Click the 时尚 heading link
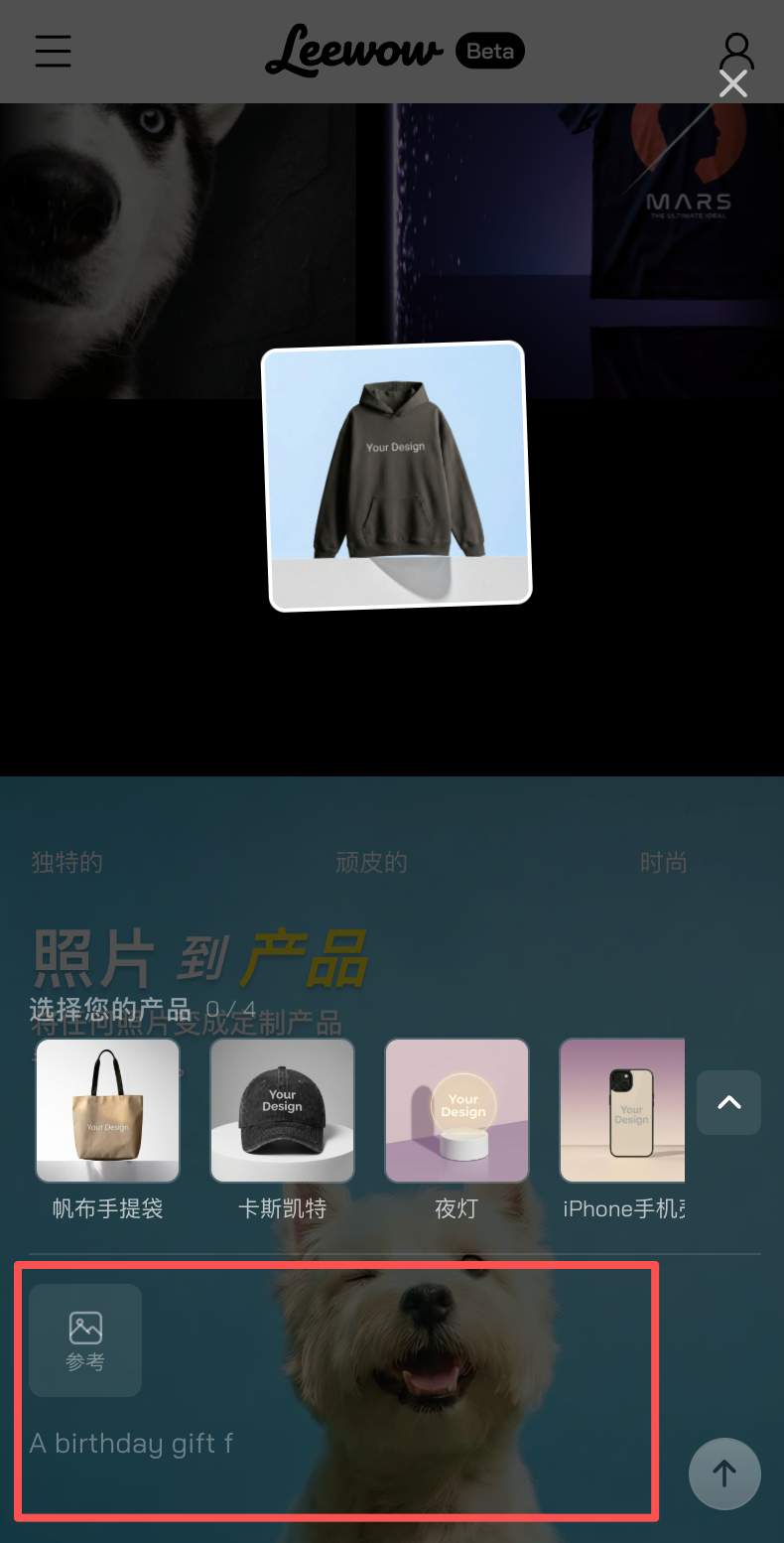Viewport: 784px width, 1543px height. click(663, 862)
